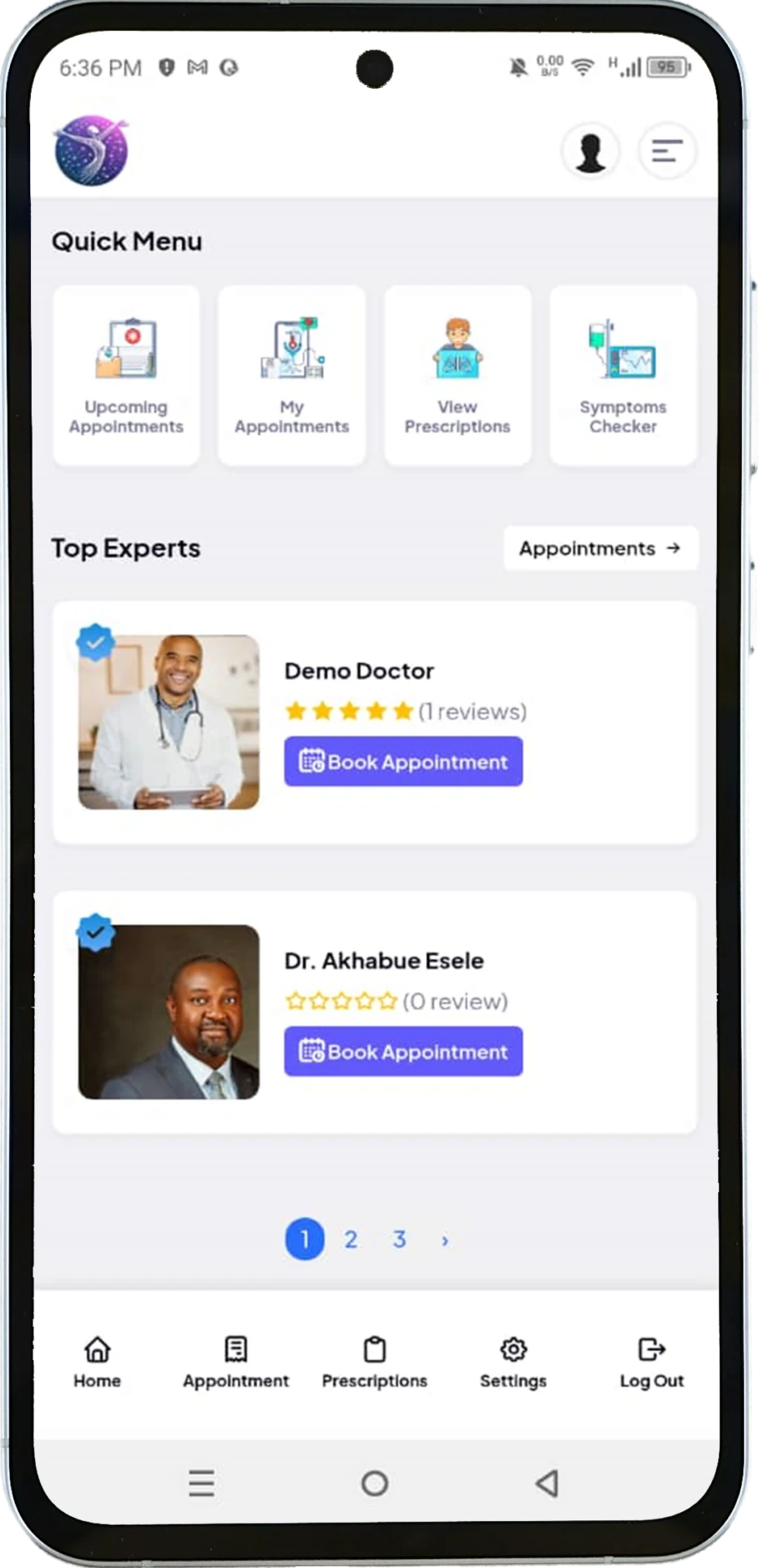
Task: Launch the Symptoms Checker
Action: [623, 376]
